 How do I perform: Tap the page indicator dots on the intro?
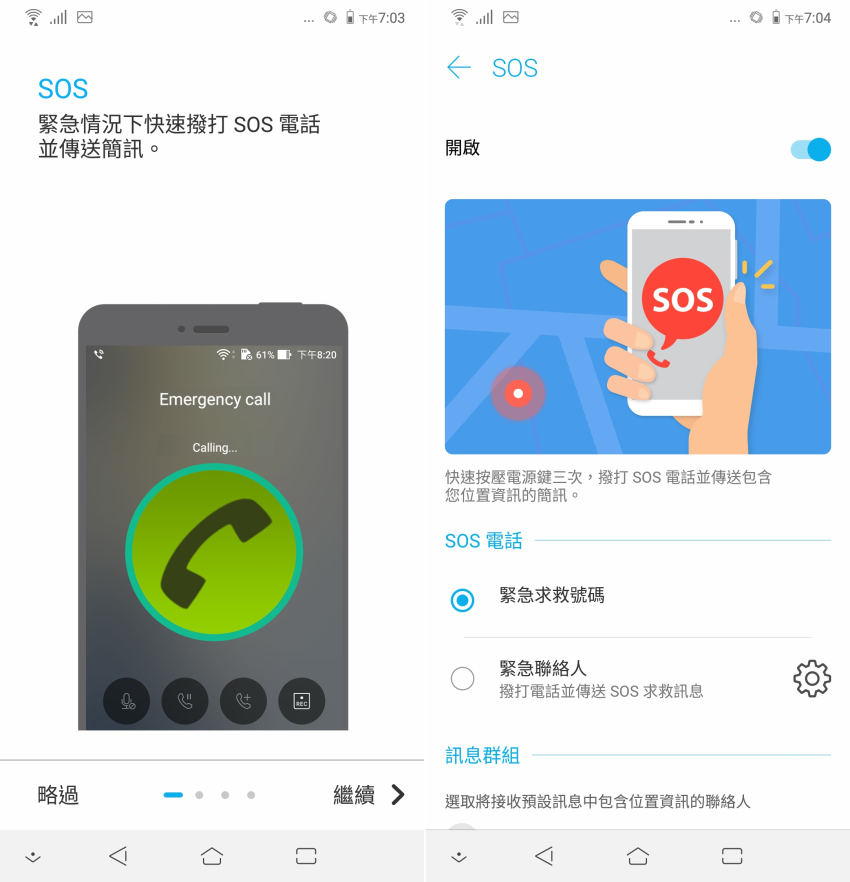tap(210, 795)
